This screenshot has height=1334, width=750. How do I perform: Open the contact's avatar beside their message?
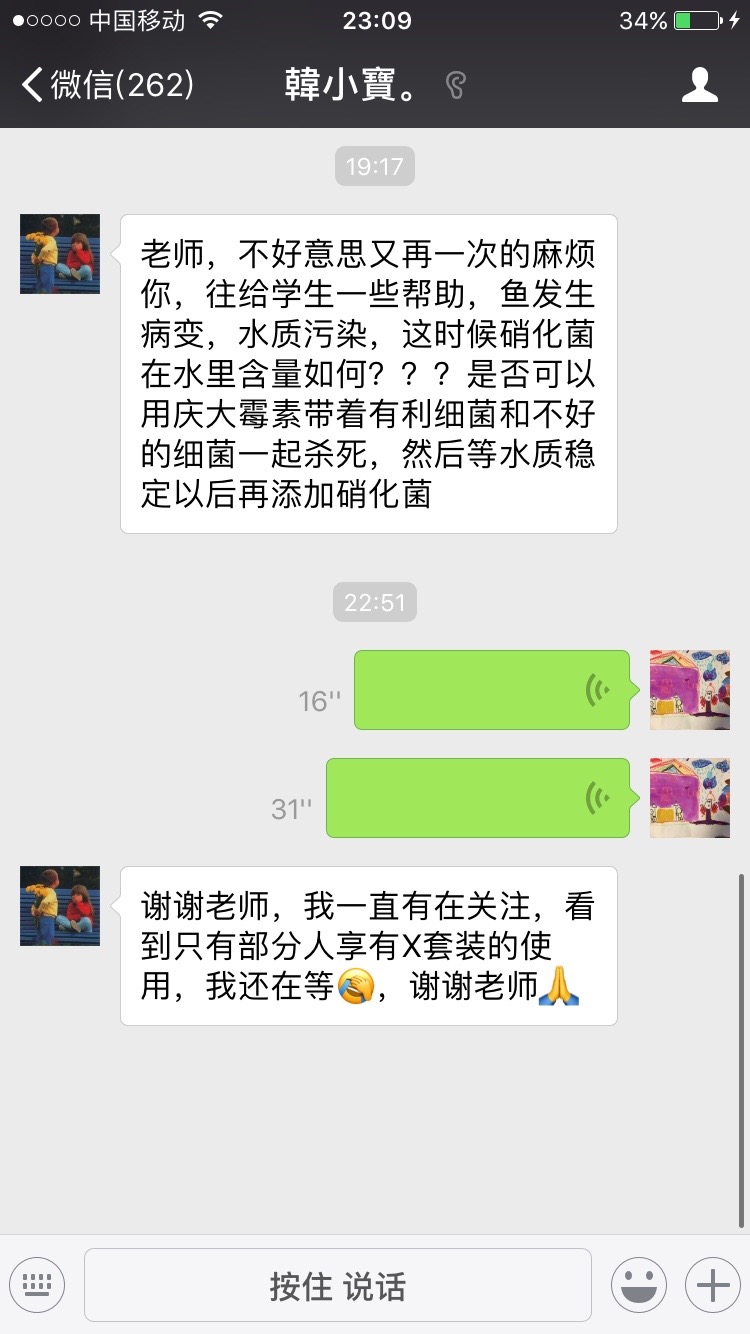(58, 254)
